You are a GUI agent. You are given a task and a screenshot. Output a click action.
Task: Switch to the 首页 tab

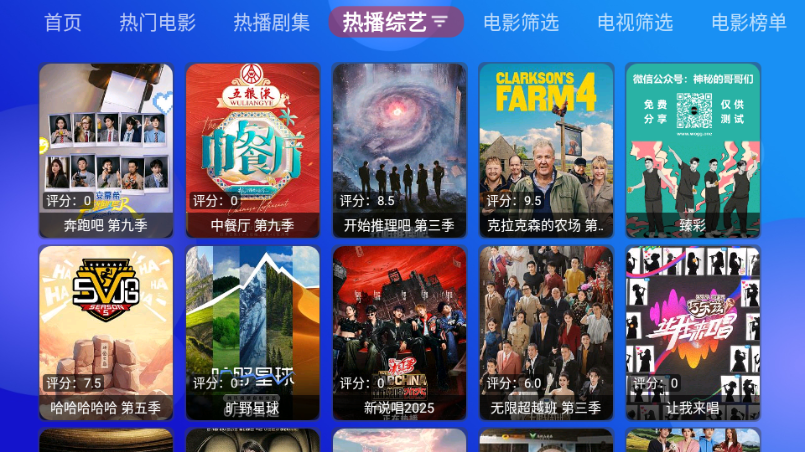63,22
